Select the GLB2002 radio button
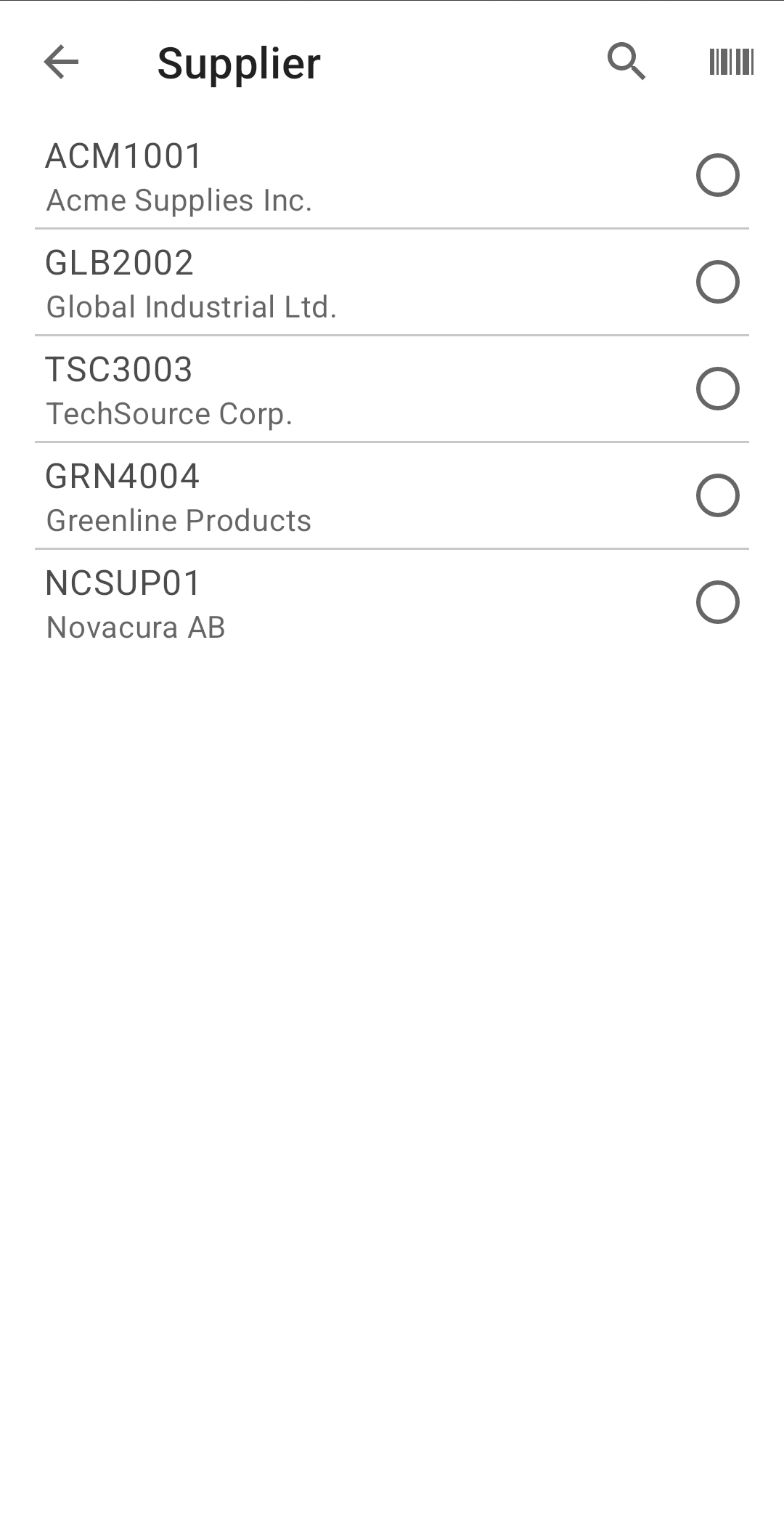Viewport: 784px width, 1537px height. pyautogui.click(x=717, y=282)
